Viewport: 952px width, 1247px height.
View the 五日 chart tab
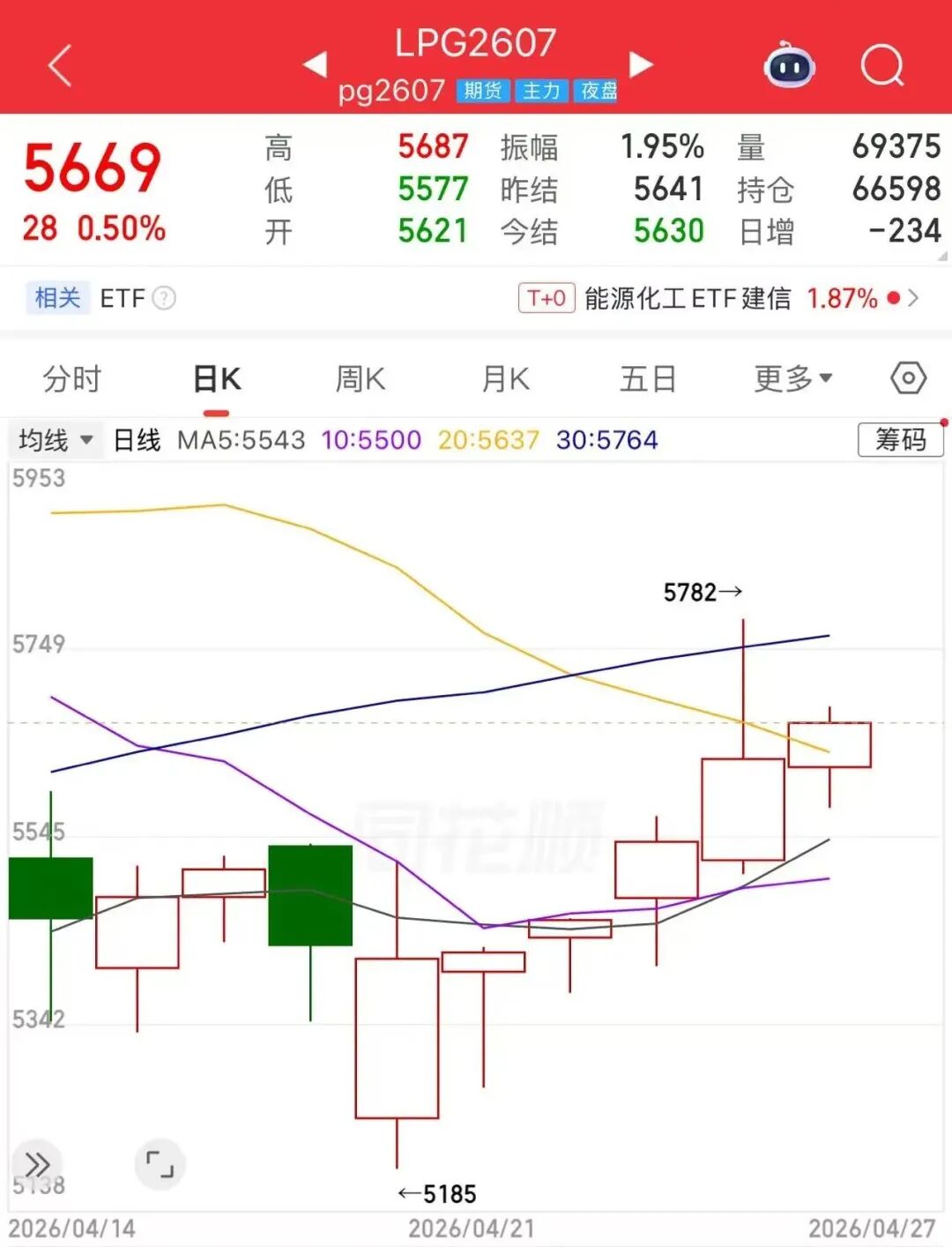tap(648, 379)
